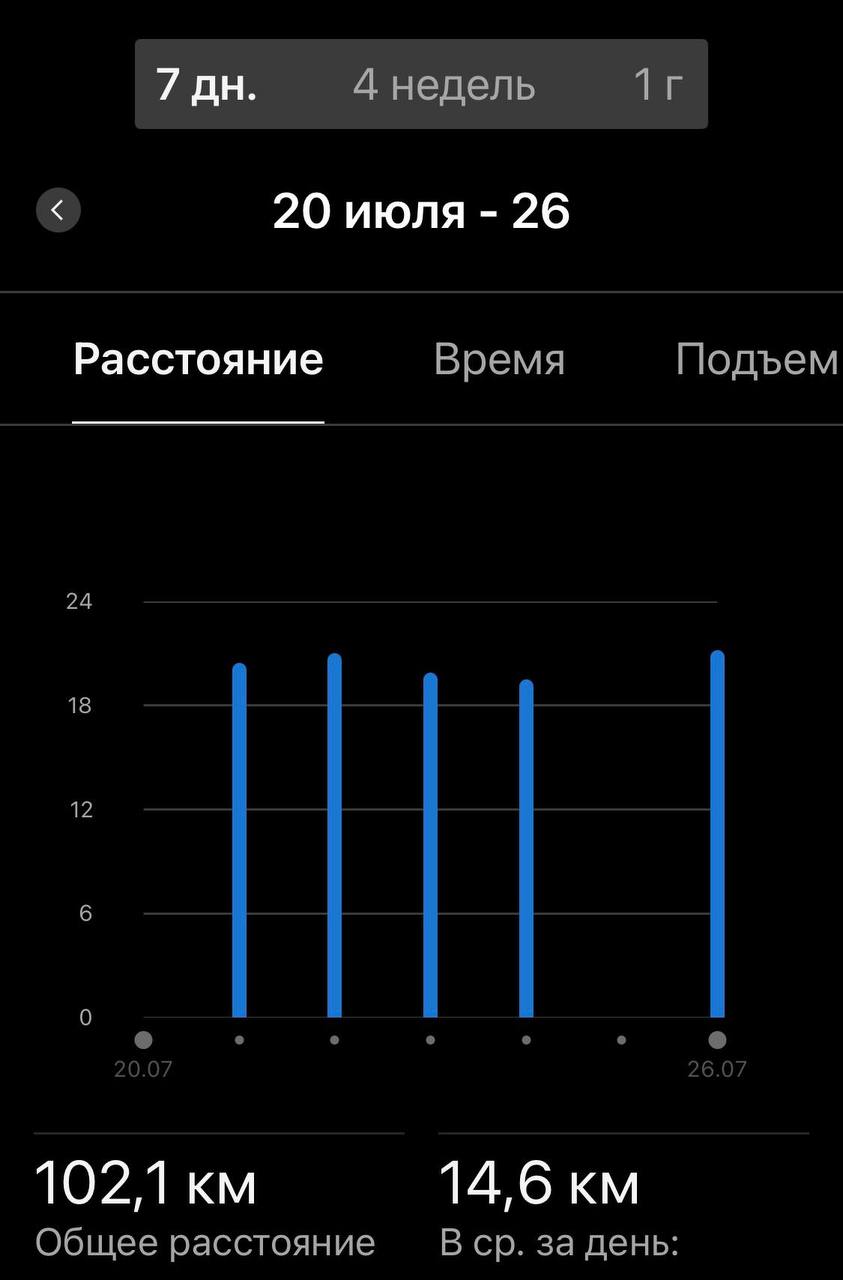Switch to the 4 недель range
The width and height of the screenshot is (843, 1280).
[444, 85]
